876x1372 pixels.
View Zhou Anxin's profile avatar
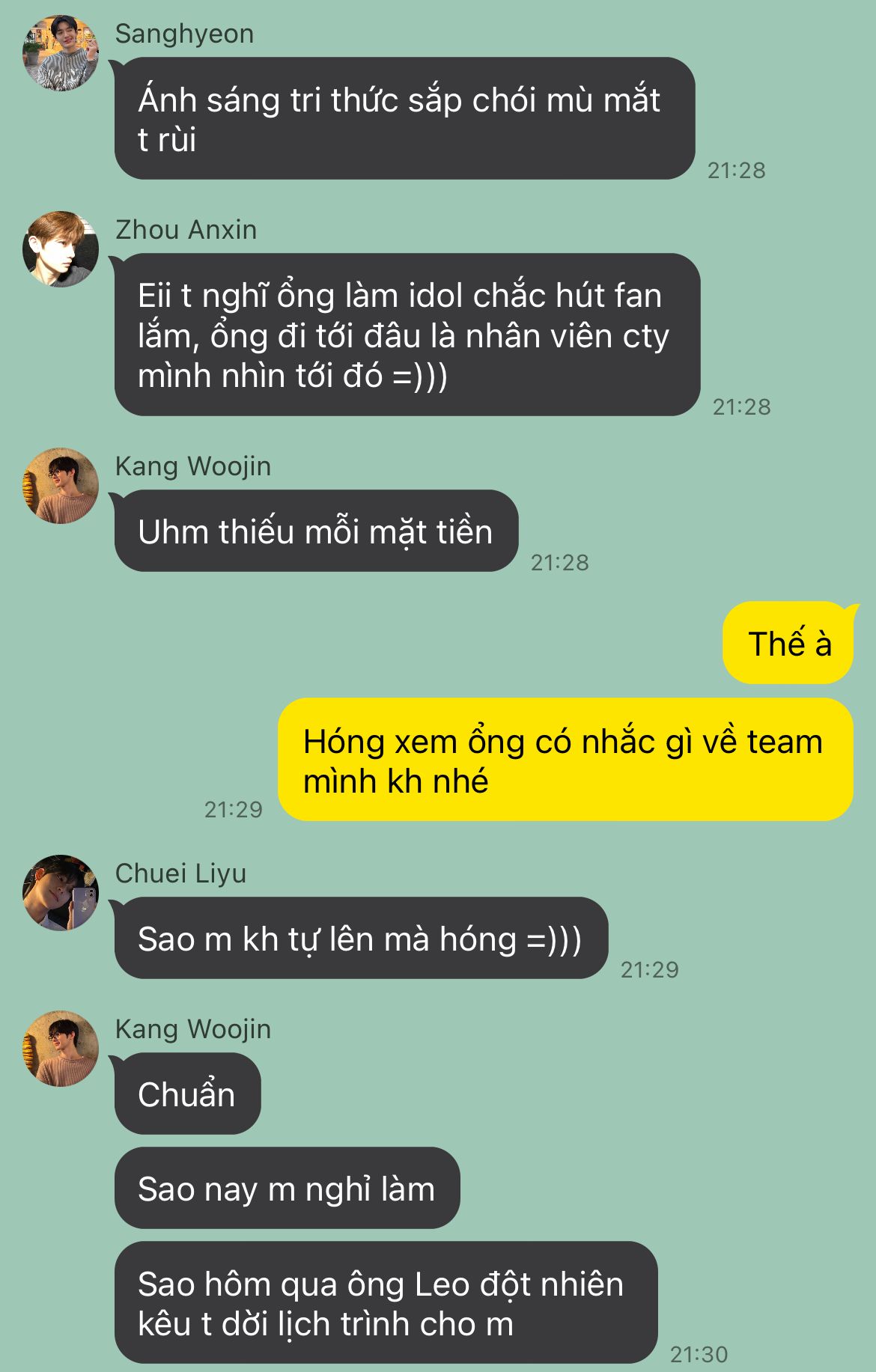(61, 249)
